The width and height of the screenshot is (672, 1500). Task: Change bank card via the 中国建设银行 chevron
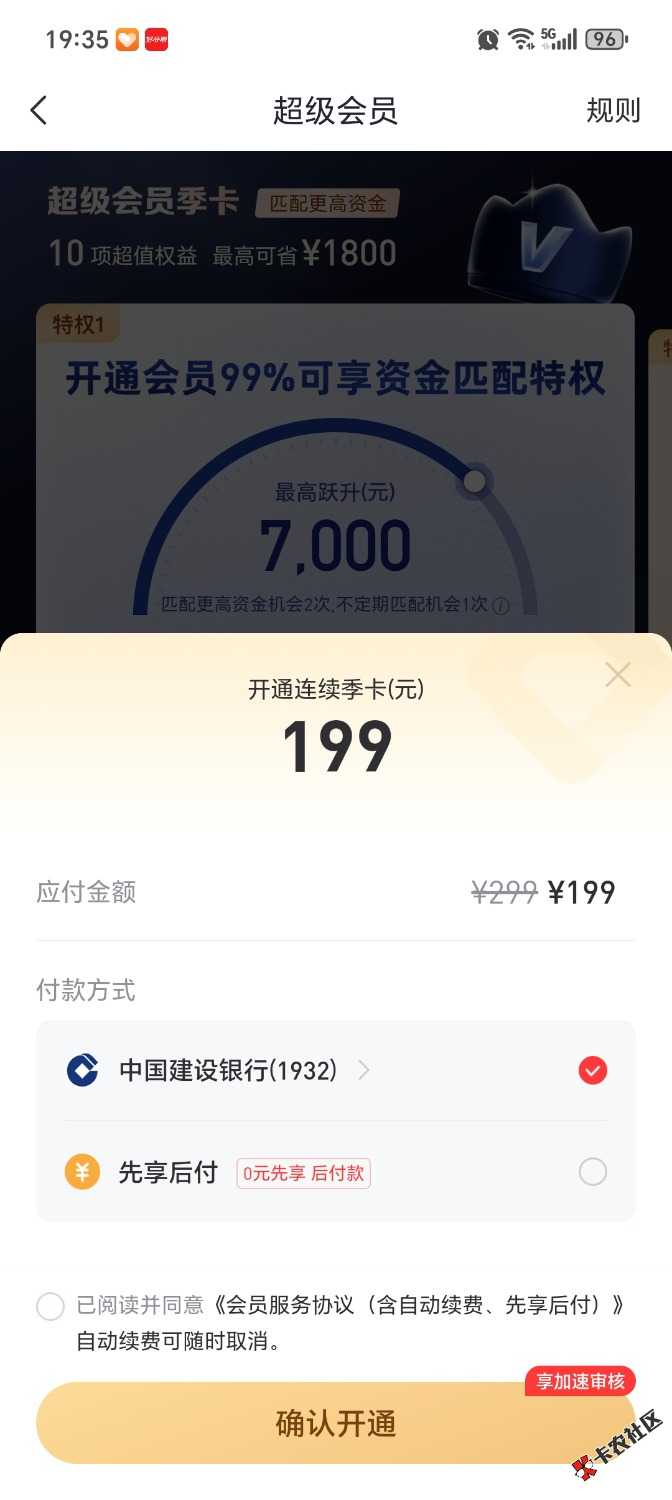[x=364, y=1070]
